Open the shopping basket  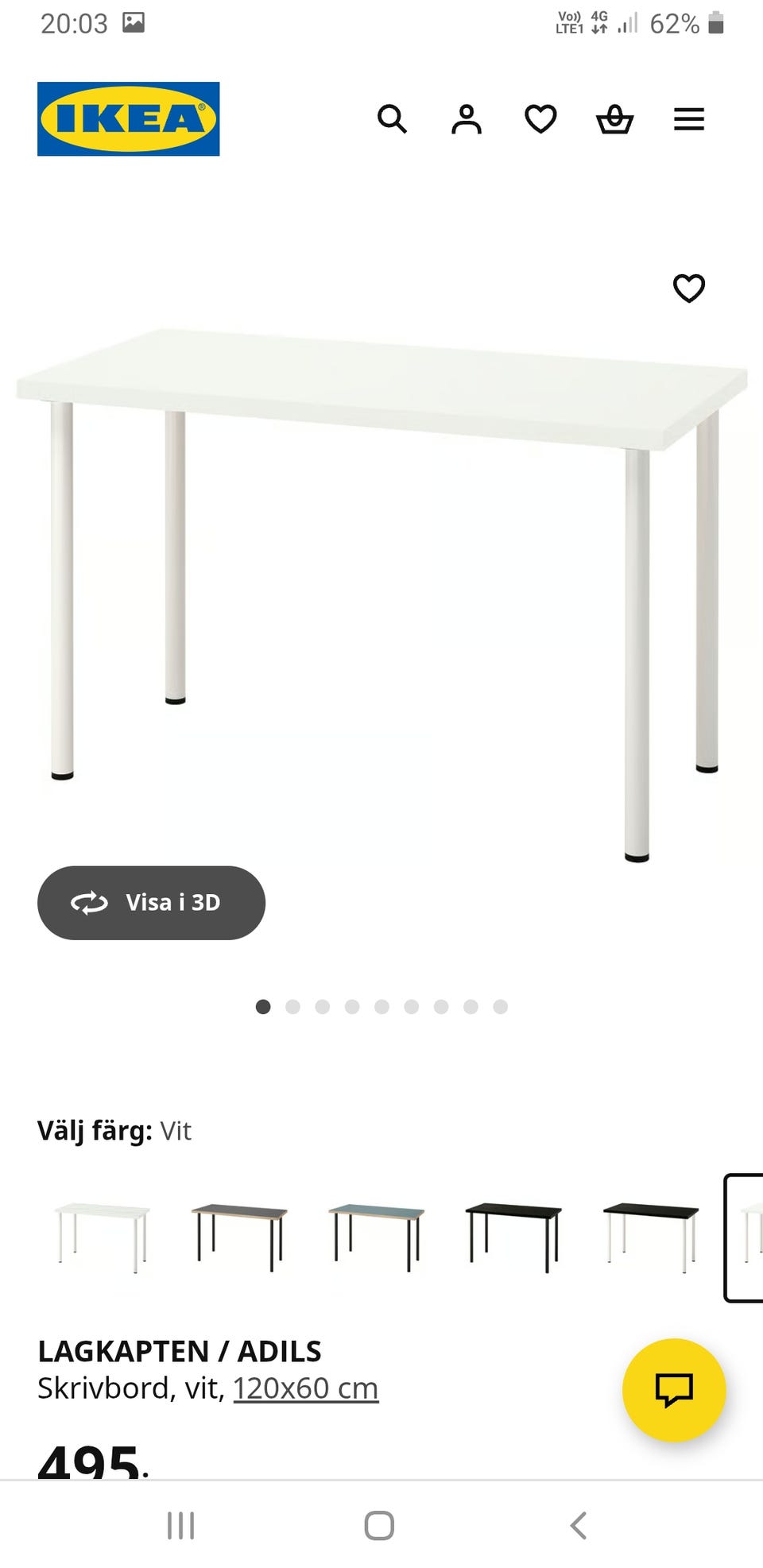614,119
